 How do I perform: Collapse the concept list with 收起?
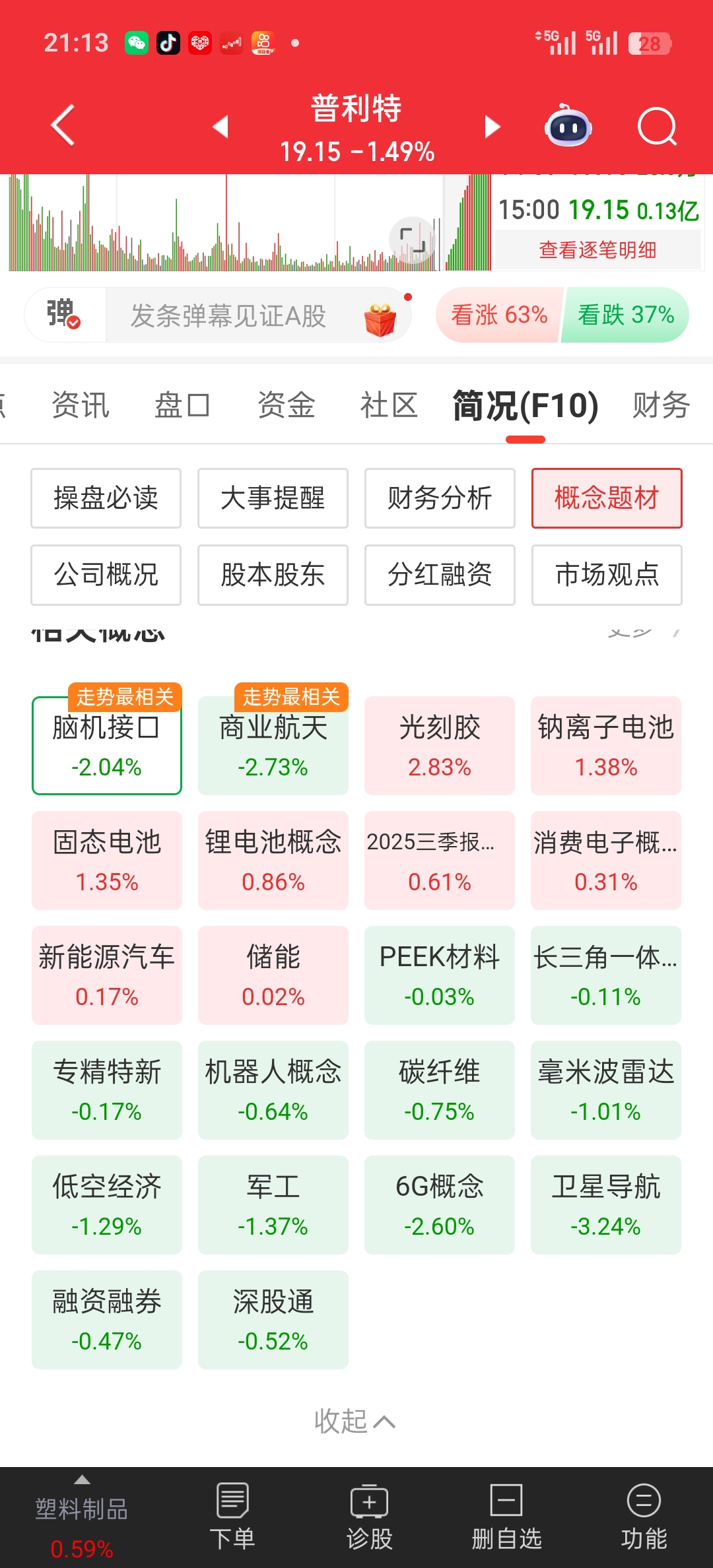point(355,1421)
